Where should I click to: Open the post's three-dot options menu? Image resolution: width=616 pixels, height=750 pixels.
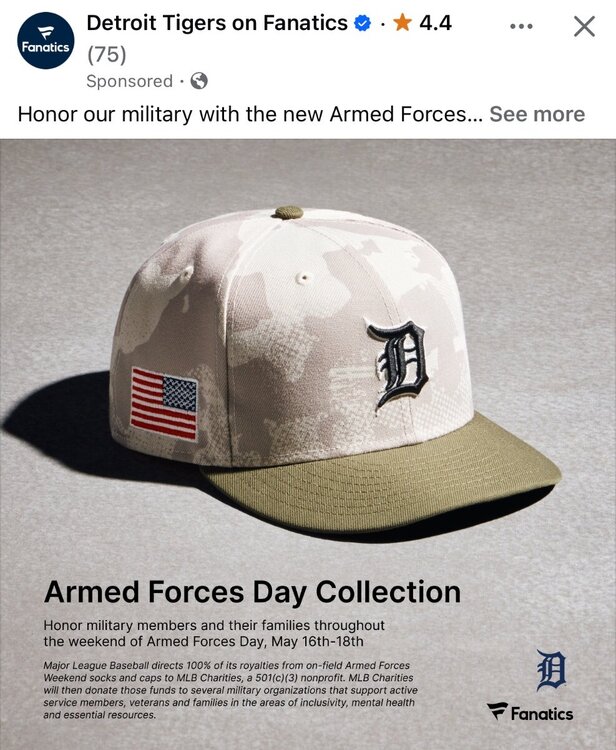point(521,27)
